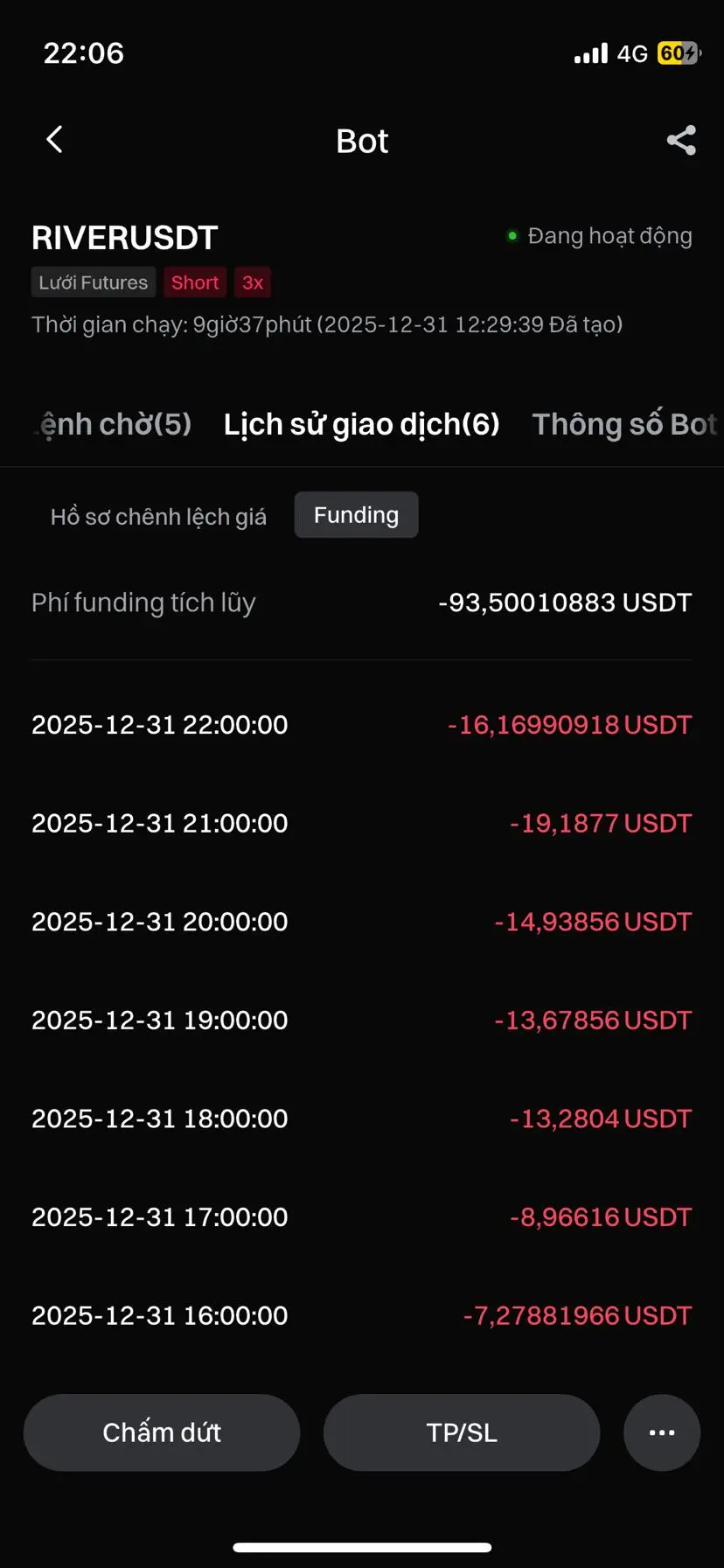Image resolution: width=724 pixels, height=1568 pixels.
Task: Share this bot via the share icon
Action: pos(681,140)
